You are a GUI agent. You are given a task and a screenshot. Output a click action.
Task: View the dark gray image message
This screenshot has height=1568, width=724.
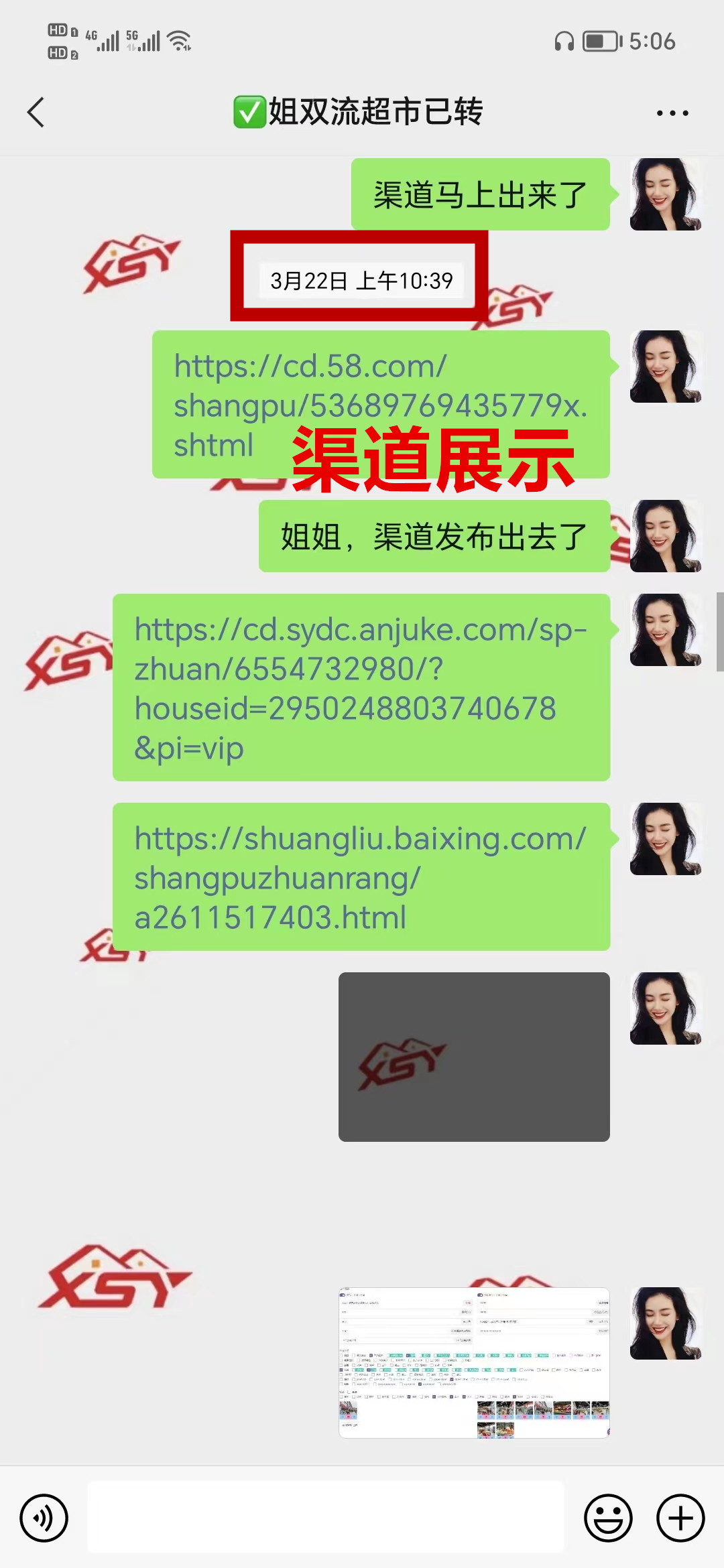pyautogui.click(x=474, y=1057)
